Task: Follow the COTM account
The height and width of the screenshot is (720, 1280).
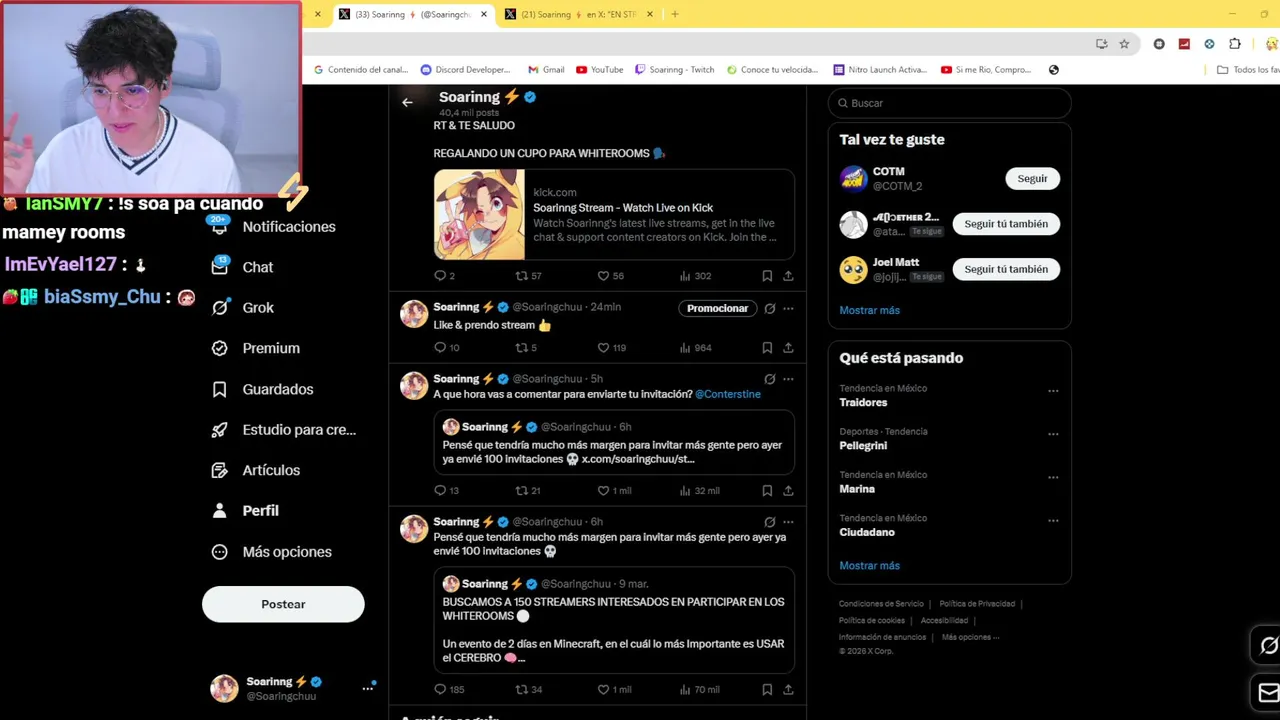Action: tap(1032, 179)
